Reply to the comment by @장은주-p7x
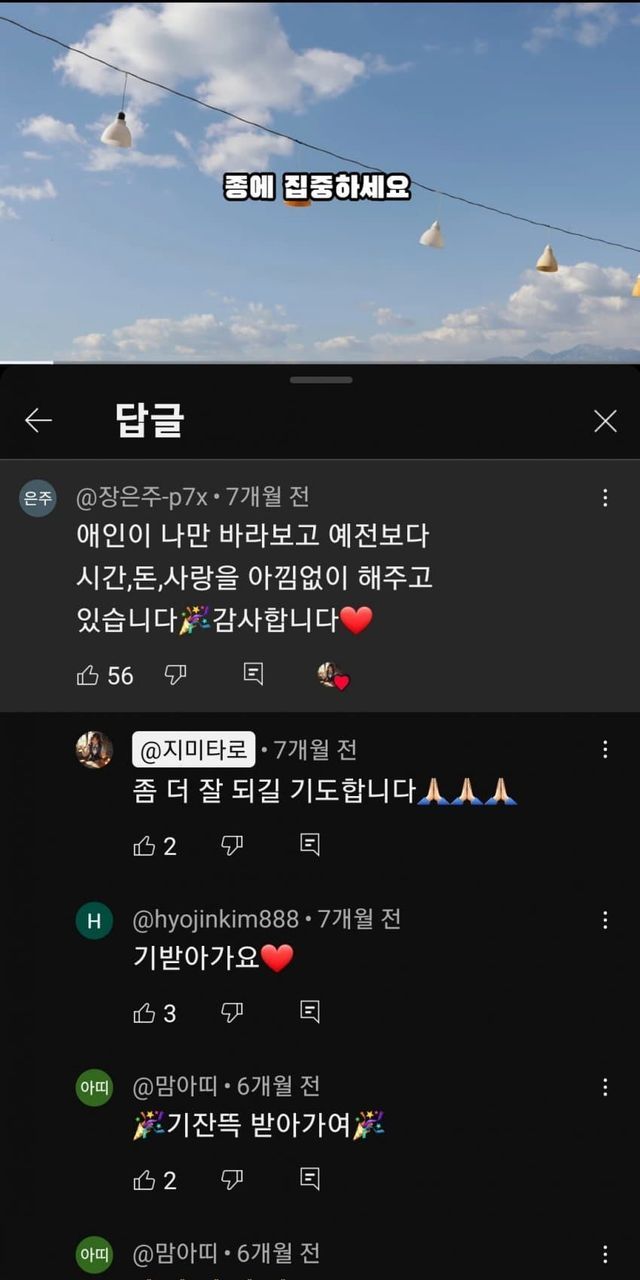This screenshot has width=640, height=1280. coord(253,675)
